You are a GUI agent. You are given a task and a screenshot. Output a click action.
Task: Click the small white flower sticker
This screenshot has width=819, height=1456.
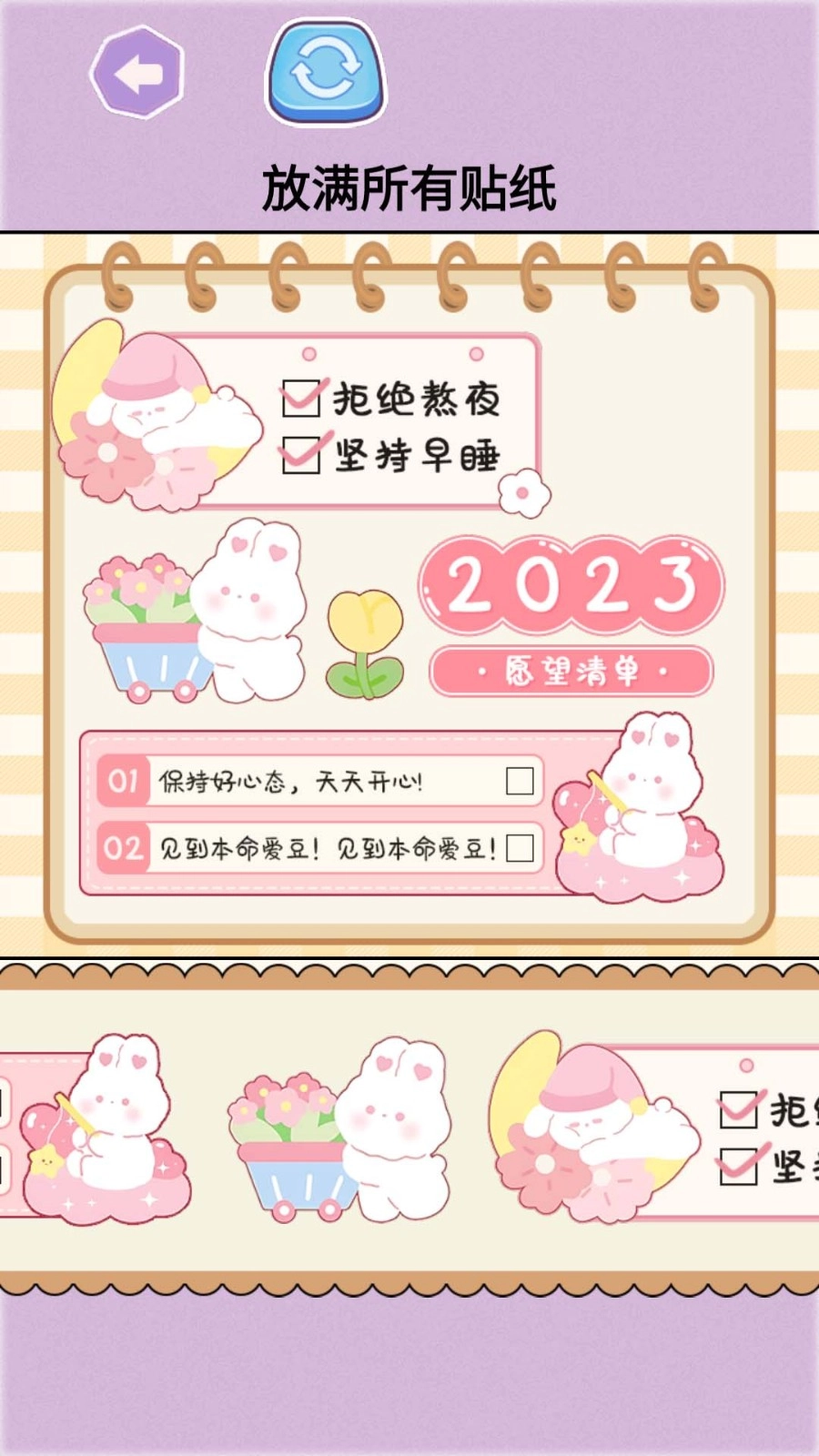pyautogui.click(x=522, y=491)
